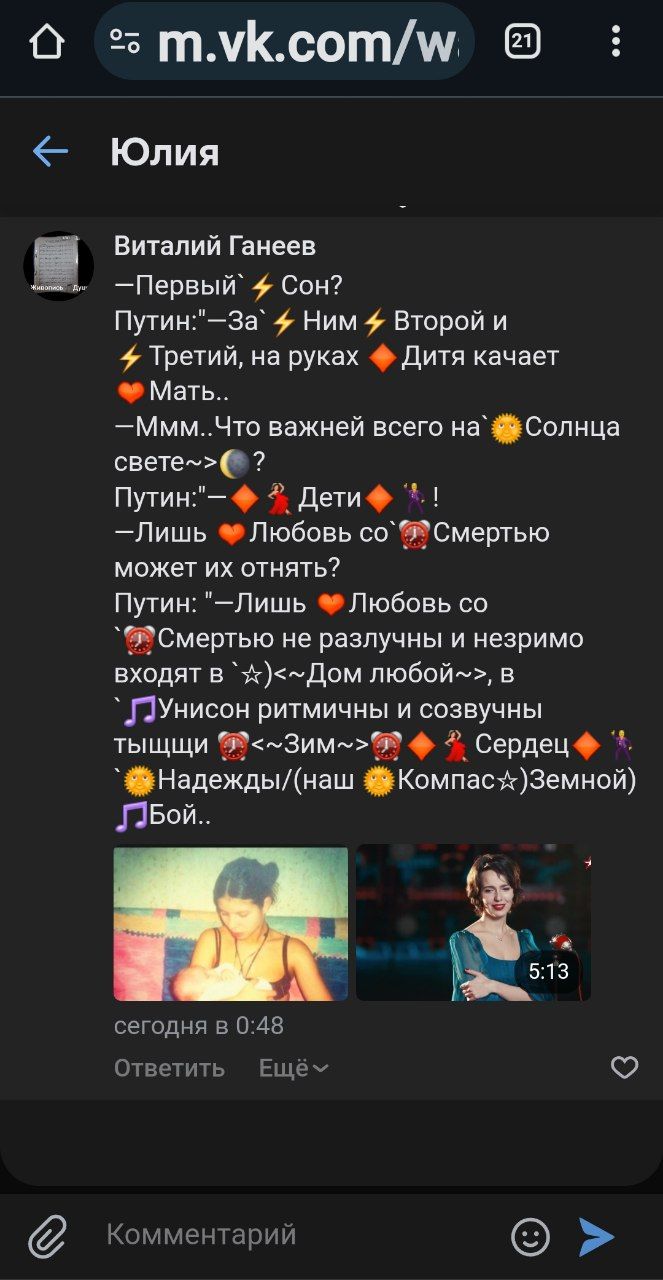Like Виталий Ганеев's comment
This screenshot has height=1280, width=663.
(x=624, y=1068)
